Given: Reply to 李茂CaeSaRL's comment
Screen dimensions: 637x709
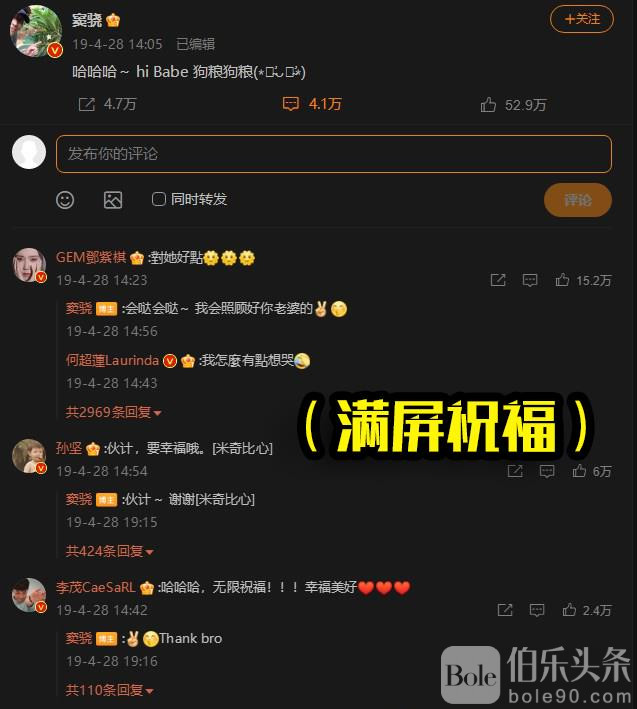Looking at the screenshot, I should click(x=537, y=610).
